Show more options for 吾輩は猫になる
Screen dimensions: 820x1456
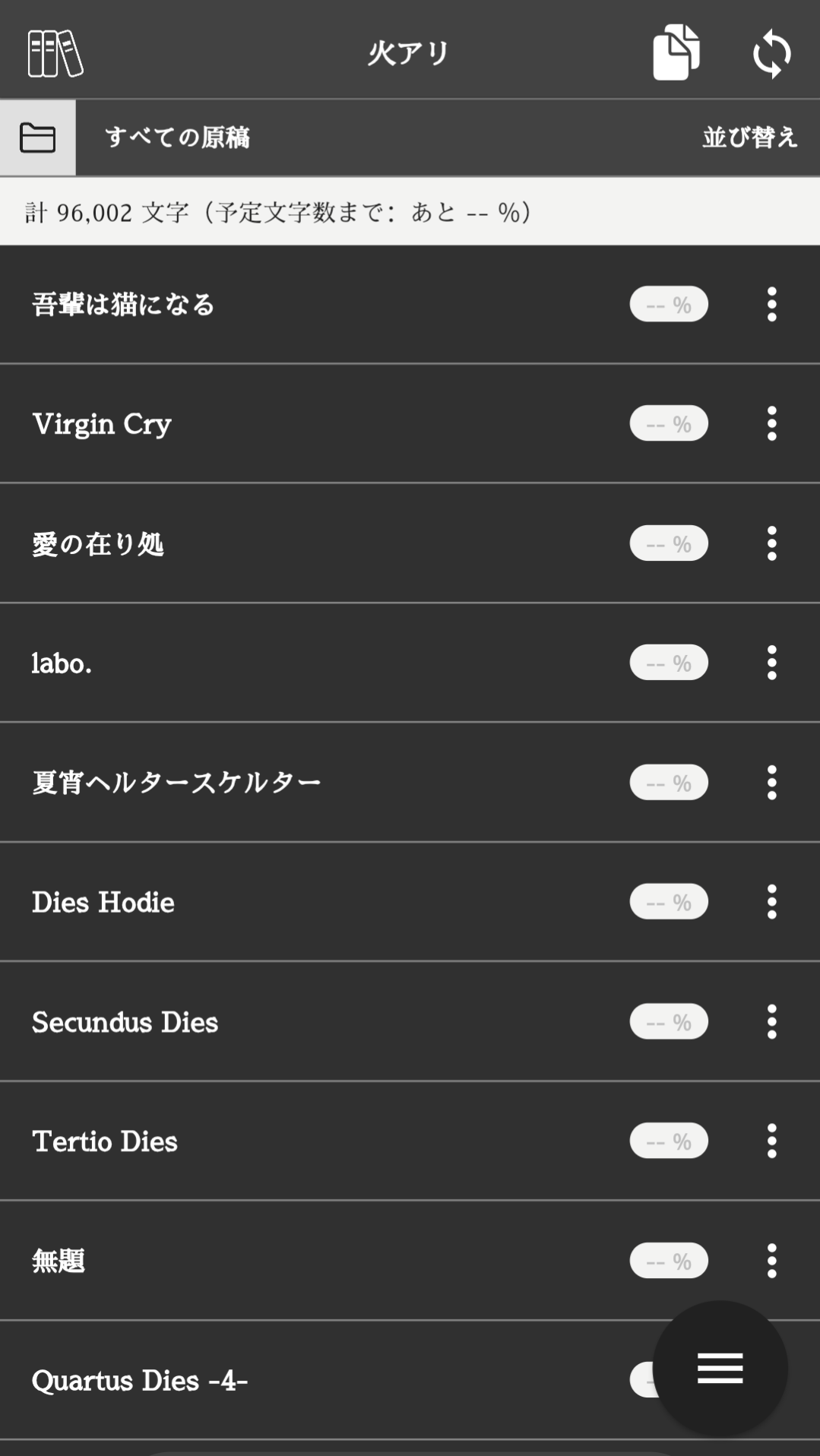click(771, 304)
